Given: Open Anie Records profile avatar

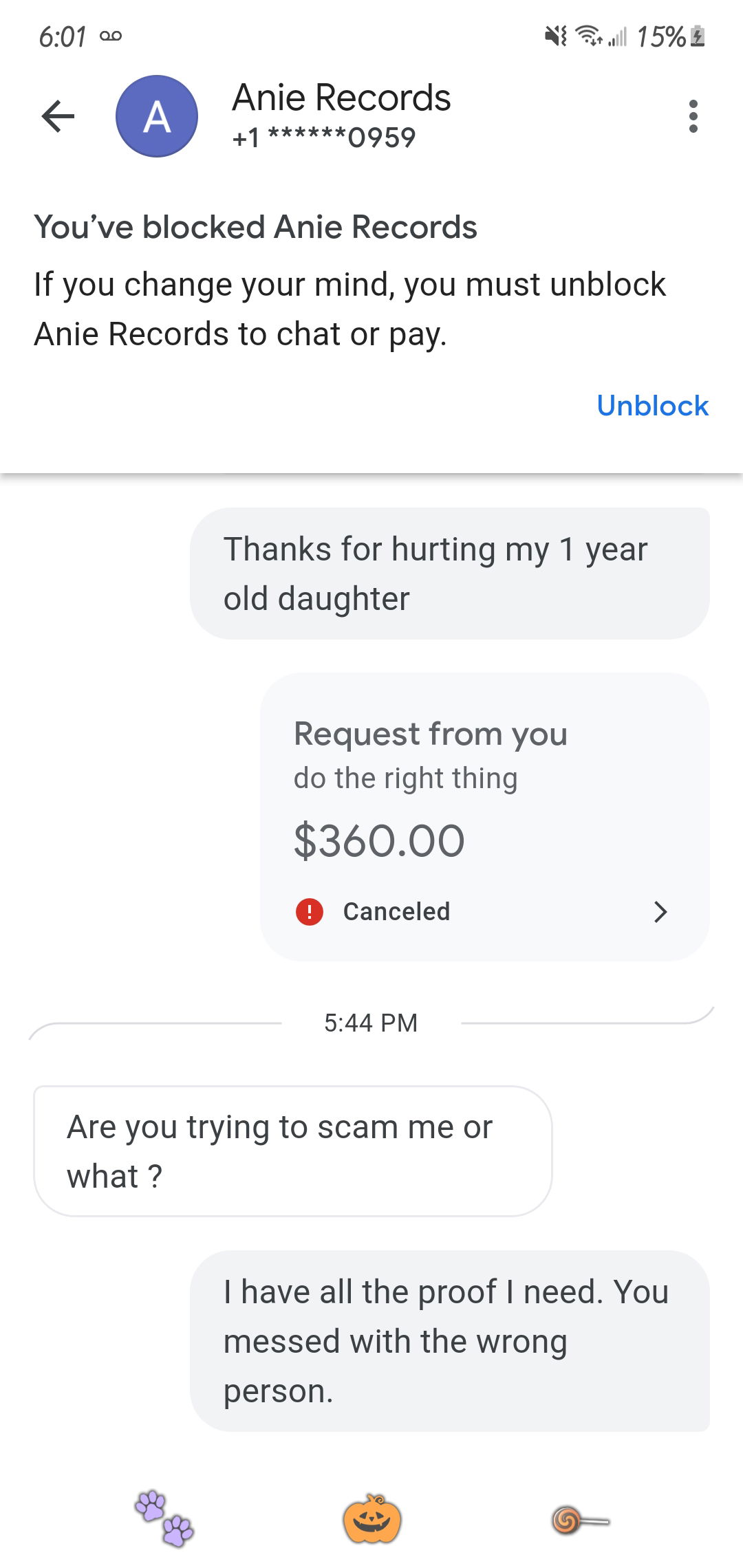Looking at the screenshot, I should 157,116.
